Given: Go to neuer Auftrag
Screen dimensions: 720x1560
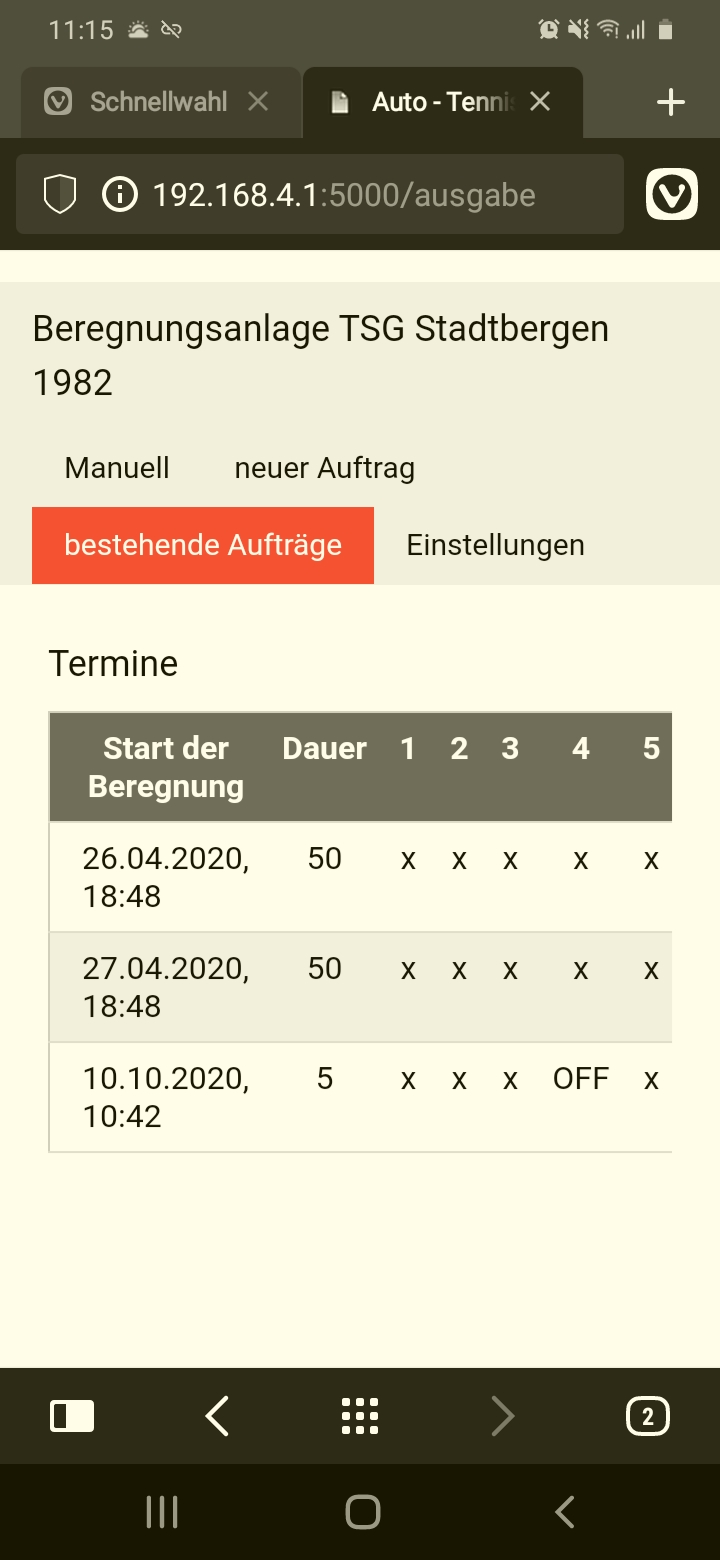Looking at the screenshot, I should pyautogui.click(x=324, y=468).
